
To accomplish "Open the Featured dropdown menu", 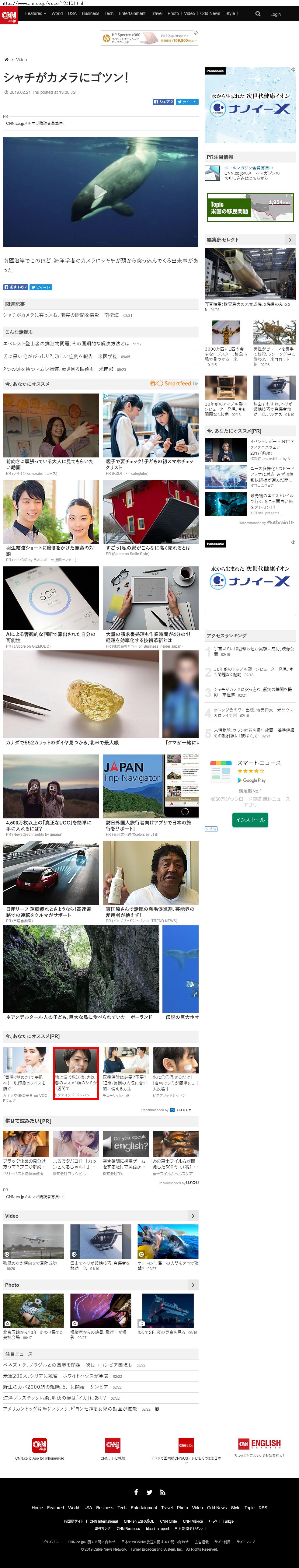I will click(35, 13).
